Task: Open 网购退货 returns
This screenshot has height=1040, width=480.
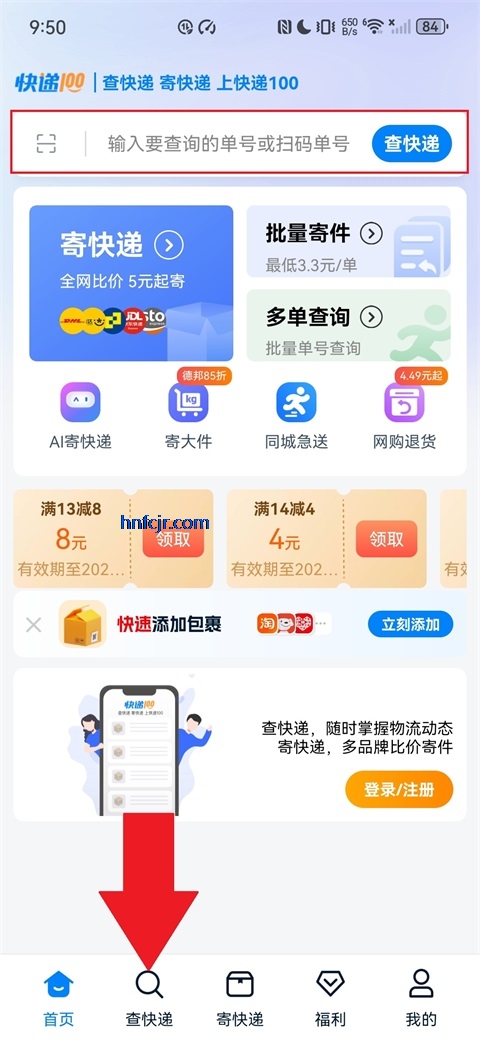Action: (x=404, y=417)
